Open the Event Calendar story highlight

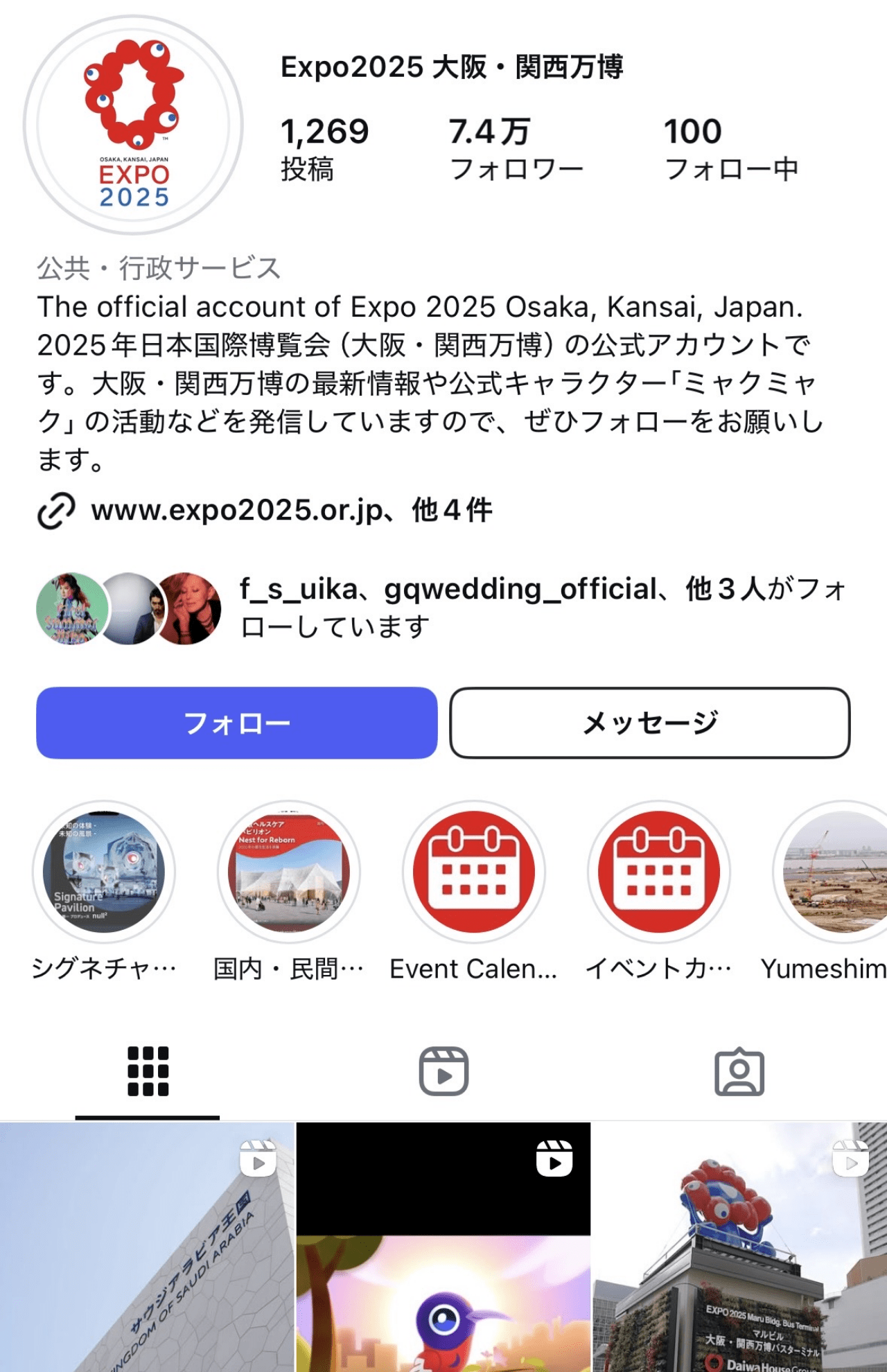[473, 874]
